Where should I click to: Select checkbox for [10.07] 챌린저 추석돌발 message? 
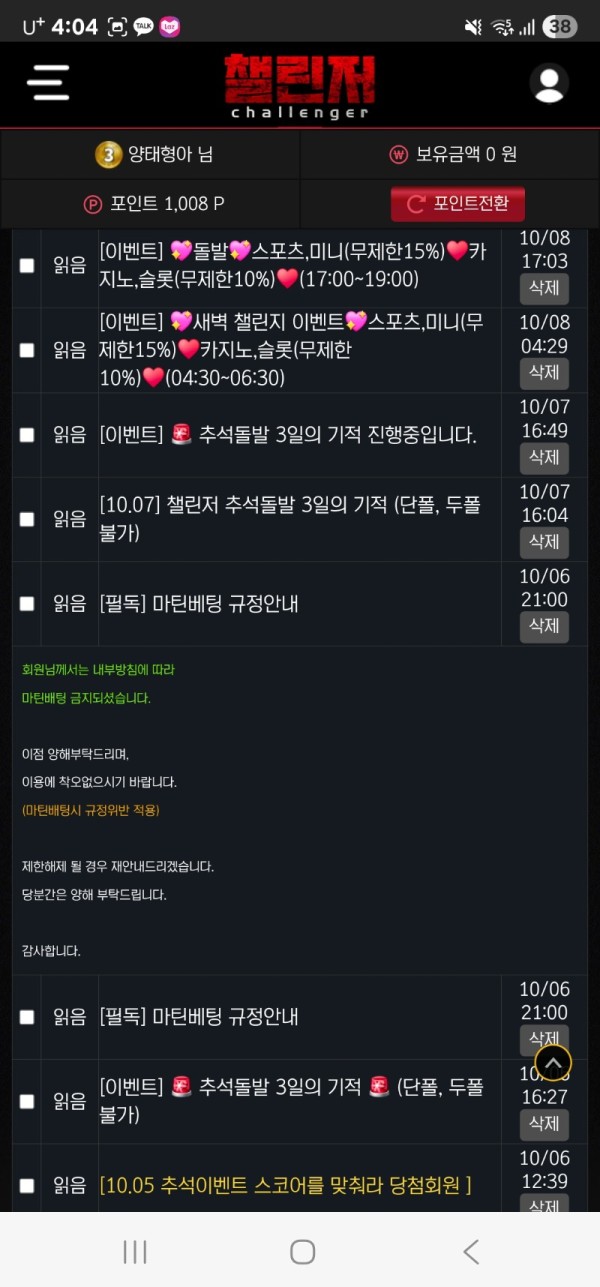[x=27, y=519]
